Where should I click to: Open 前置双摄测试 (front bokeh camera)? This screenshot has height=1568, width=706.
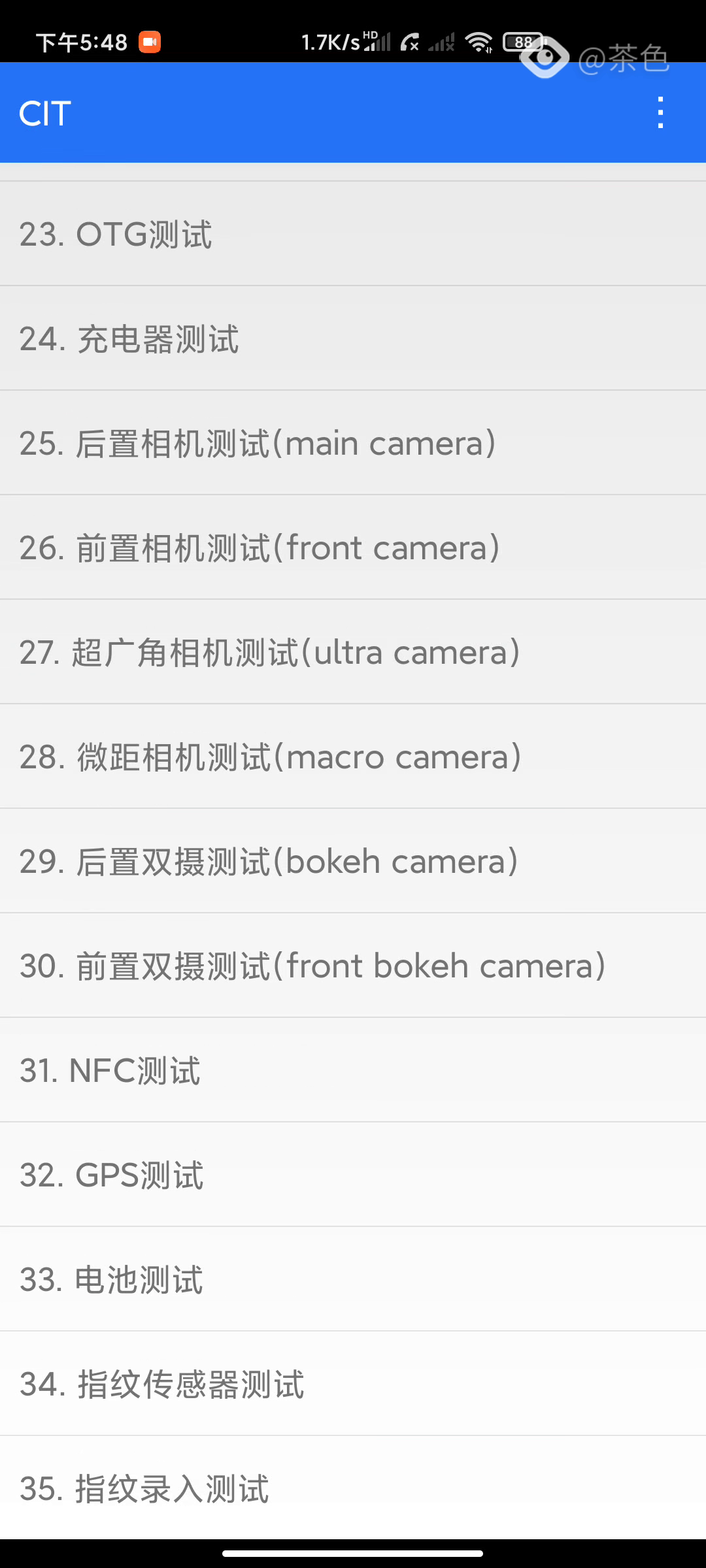point(312,966)
